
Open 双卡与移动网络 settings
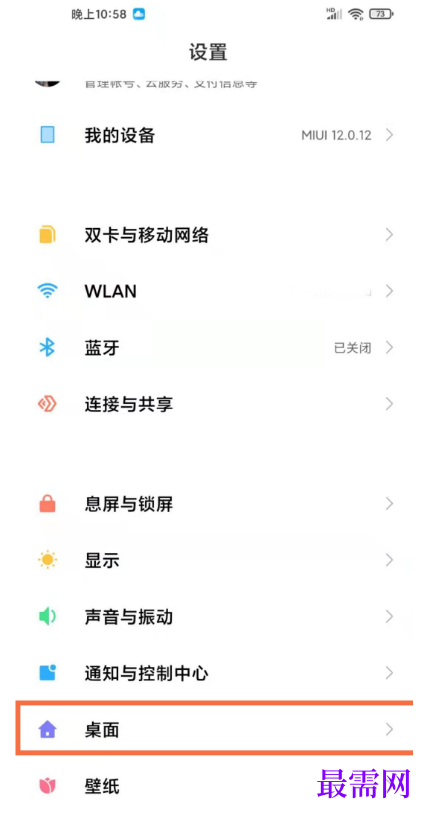click(214, 235)
